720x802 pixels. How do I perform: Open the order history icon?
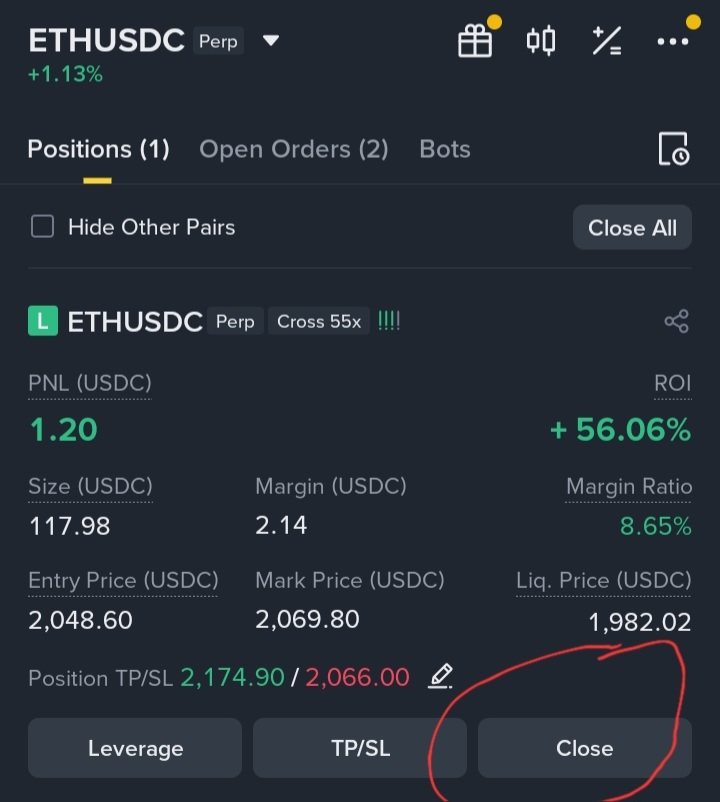click(673, 149)
